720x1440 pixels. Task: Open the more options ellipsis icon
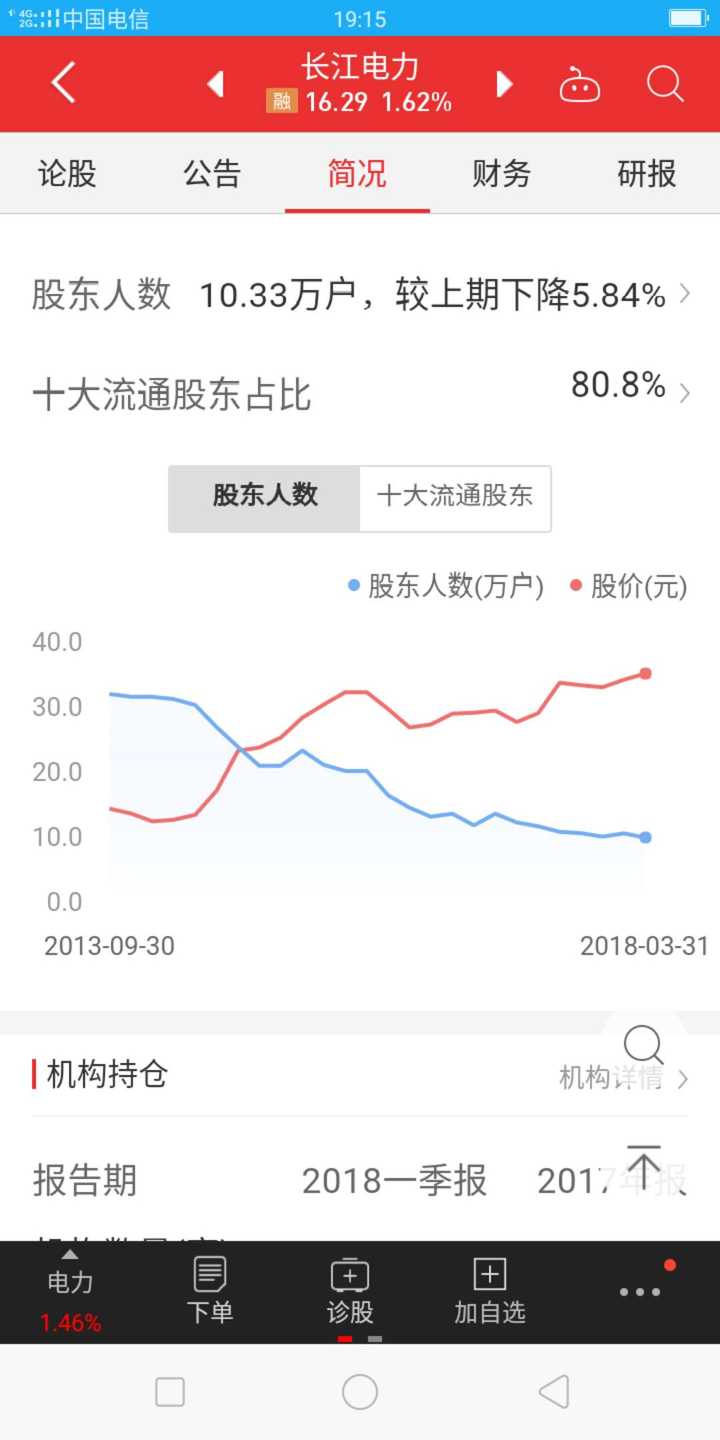[639, 1291]
